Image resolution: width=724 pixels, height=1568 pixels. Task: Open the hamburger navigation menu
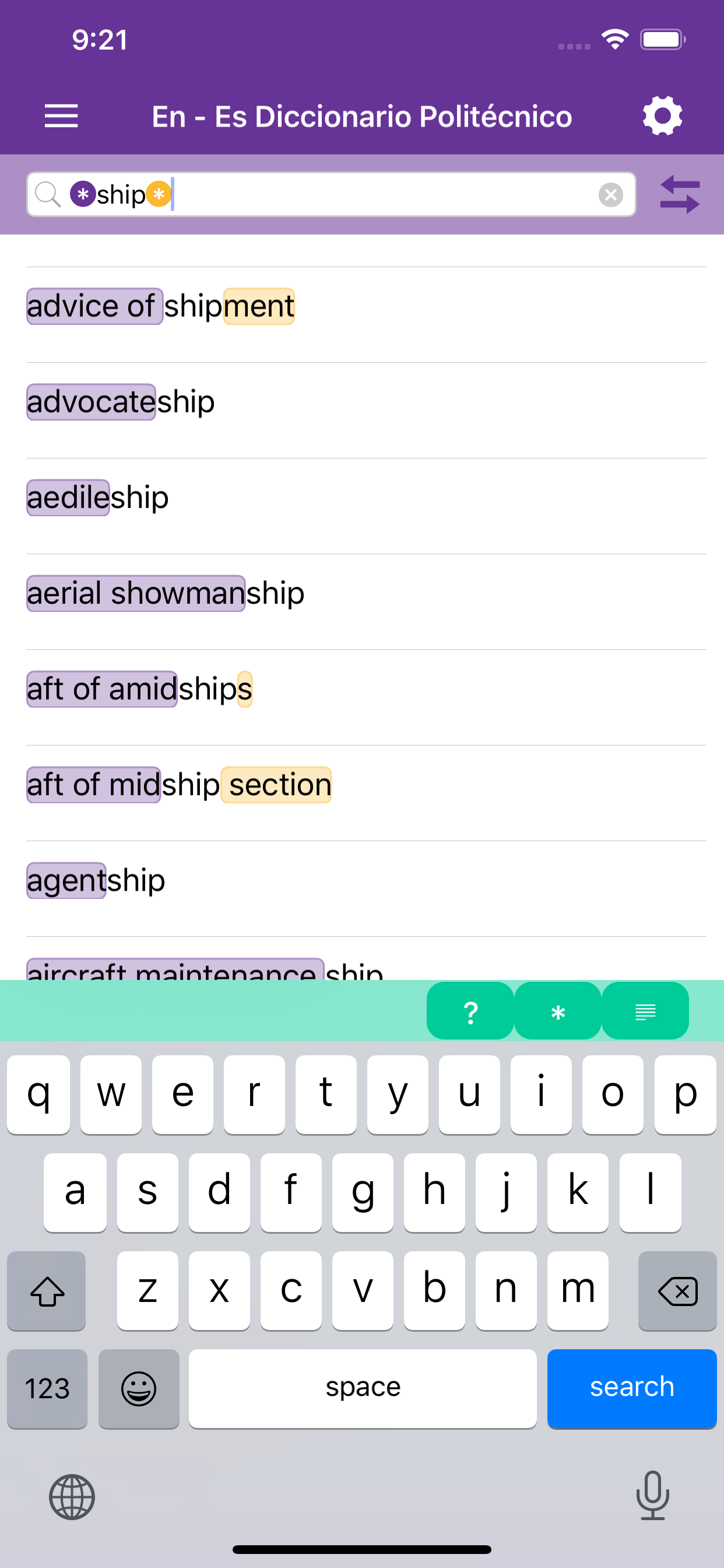click(x=60, y=116)
